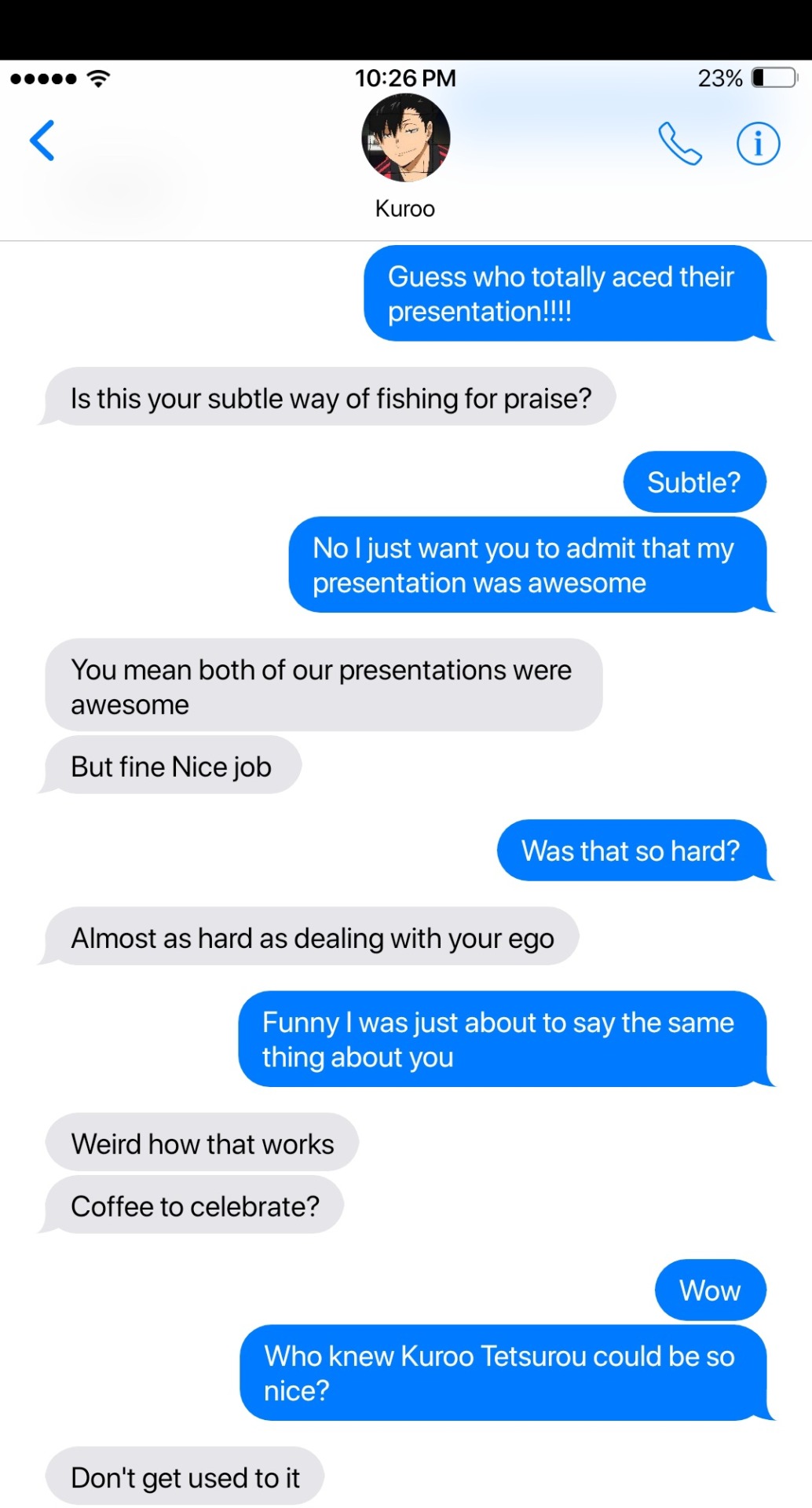Open the info details icon
This screenshot has height=1508, width=812.
[758, 144]
